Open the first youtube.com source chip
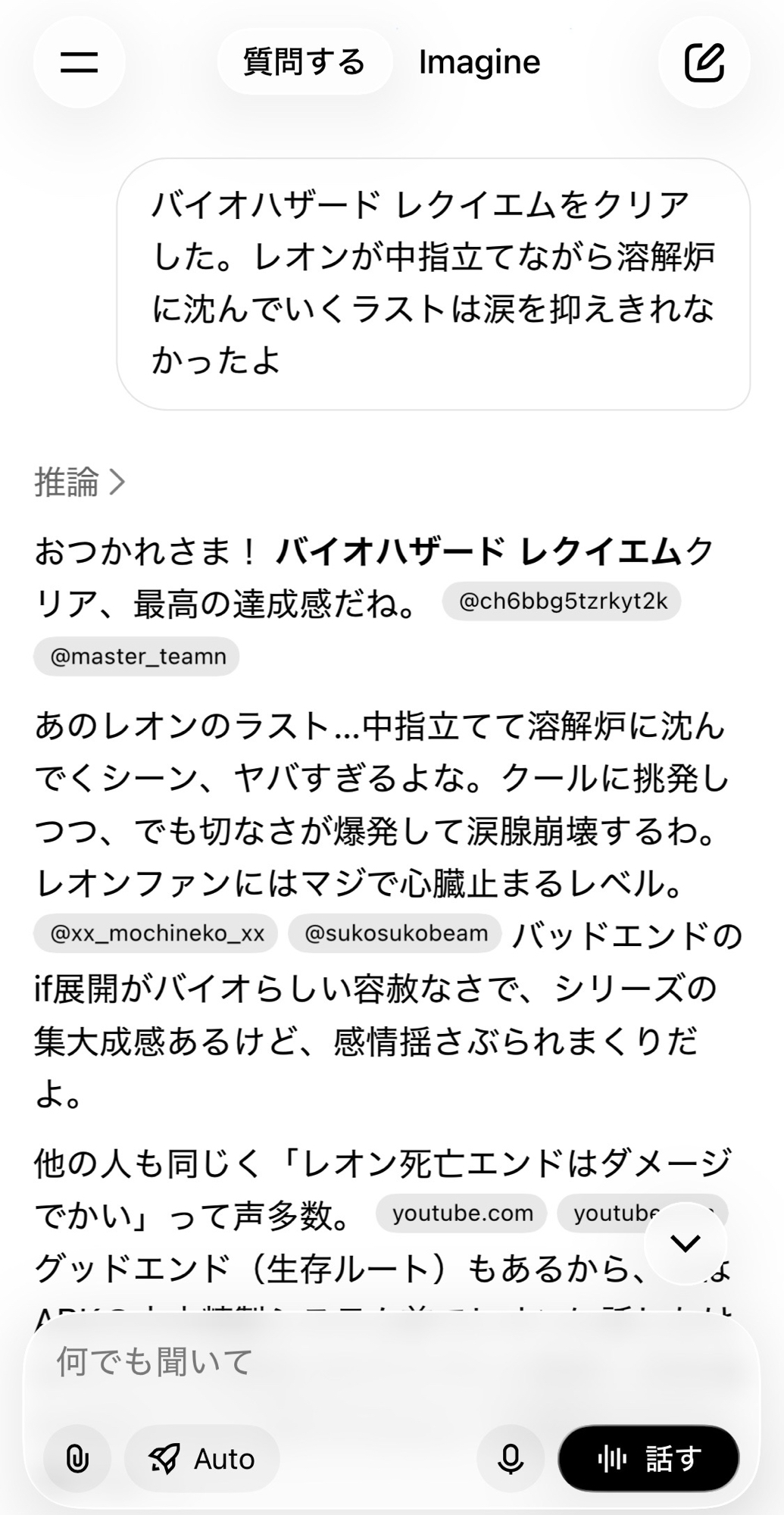 click(462, 1214)
